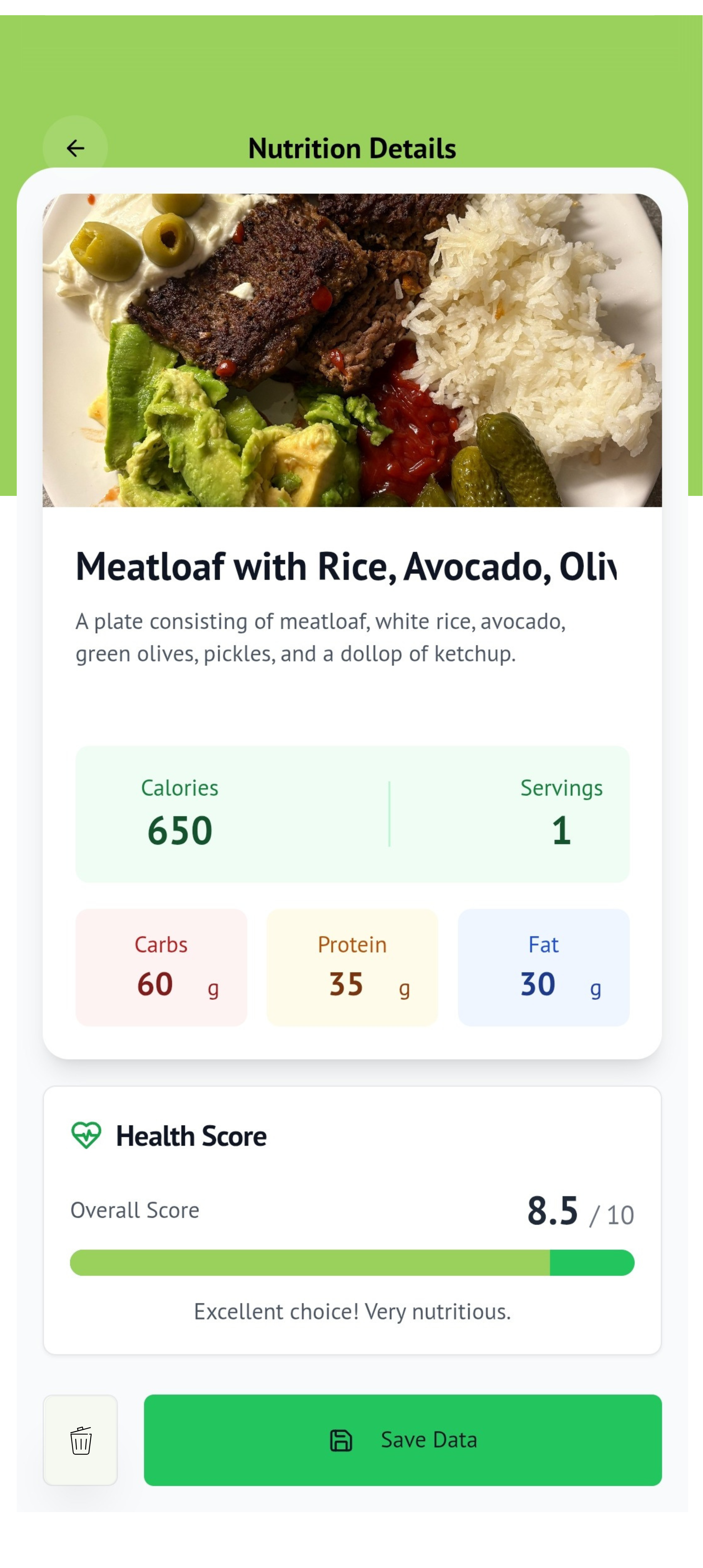Select the Fat nutrient card

543,967
